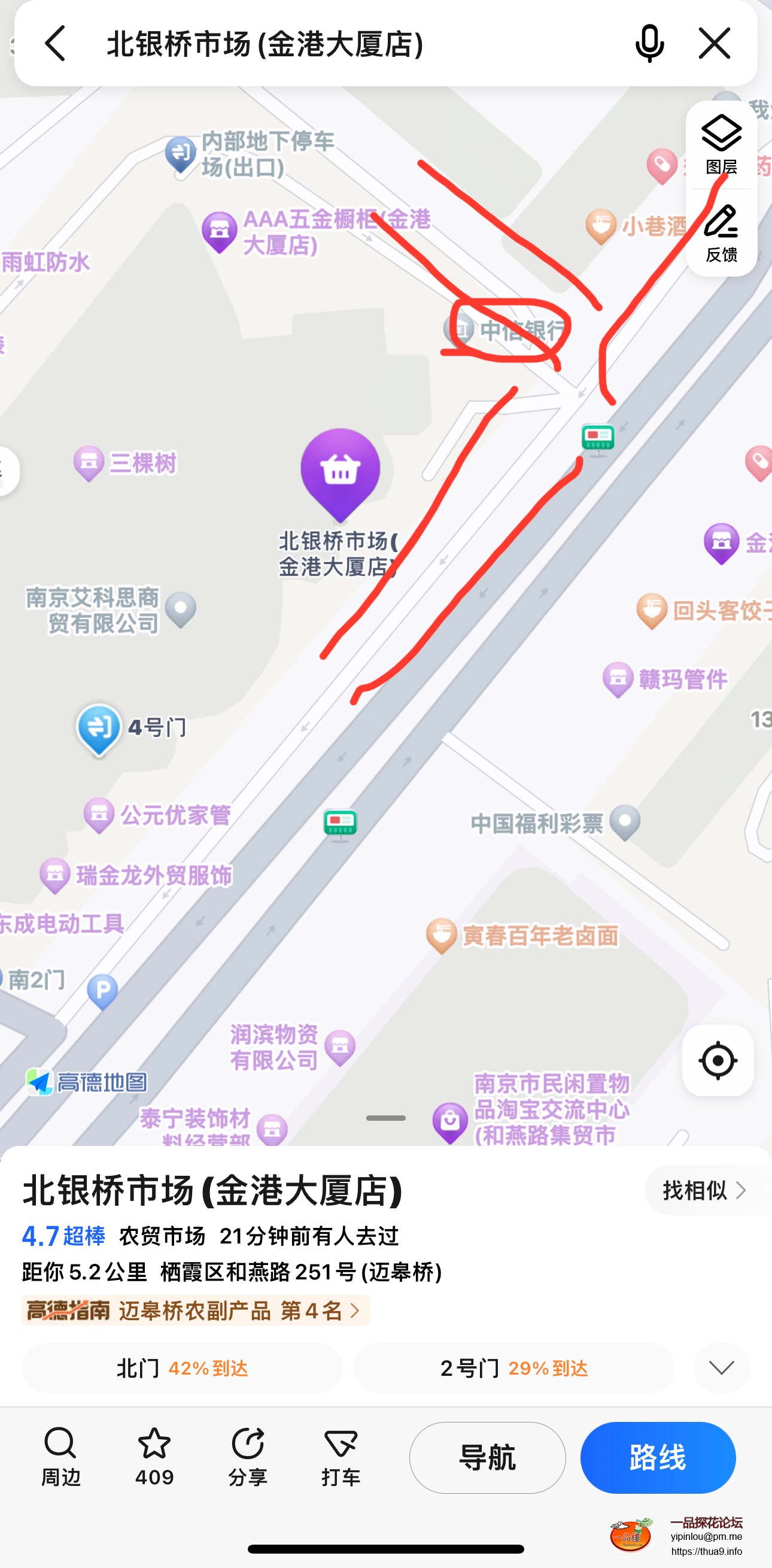Viewport: 772px width, 1568px height.
Task: Select the 北门 42% 到达 entrance chip
Action: (x=182, y=1369)
